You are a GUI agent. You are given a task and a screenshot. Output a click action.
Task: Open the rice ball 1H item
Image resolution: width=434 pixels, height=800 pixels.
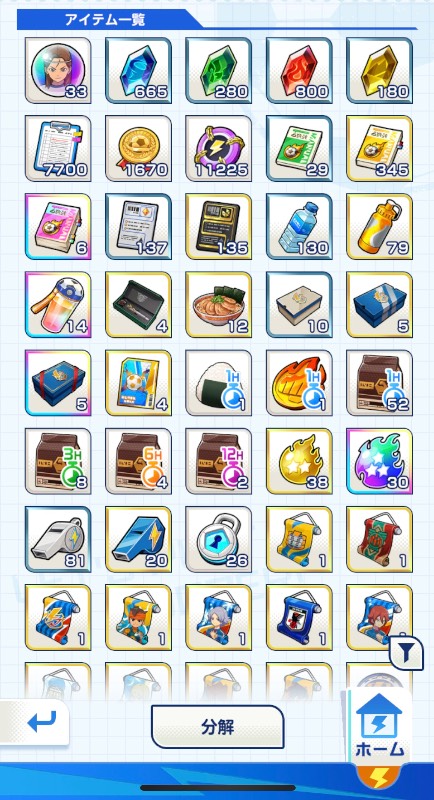click(218, 383)
